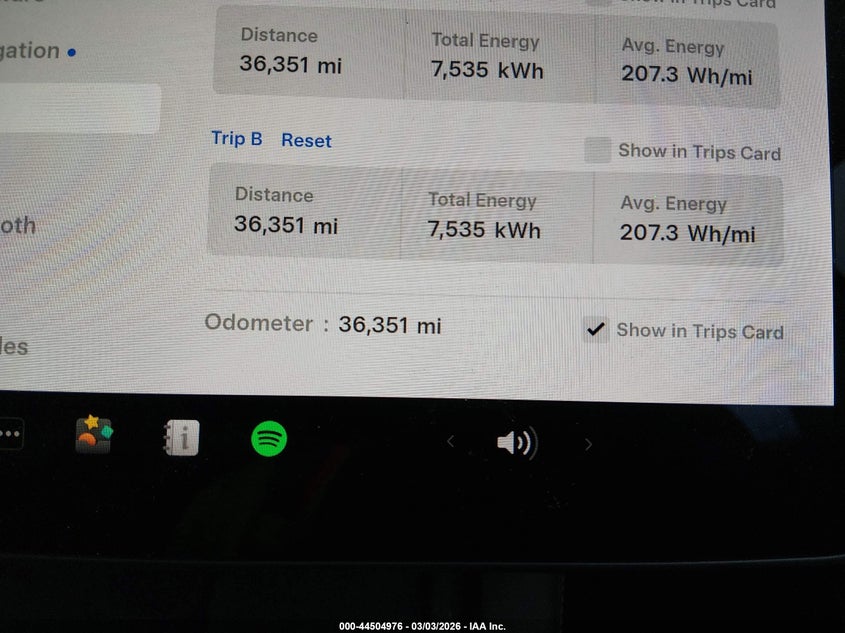
Task: Open the Spotify app
Action: click(x=269, y=438)
